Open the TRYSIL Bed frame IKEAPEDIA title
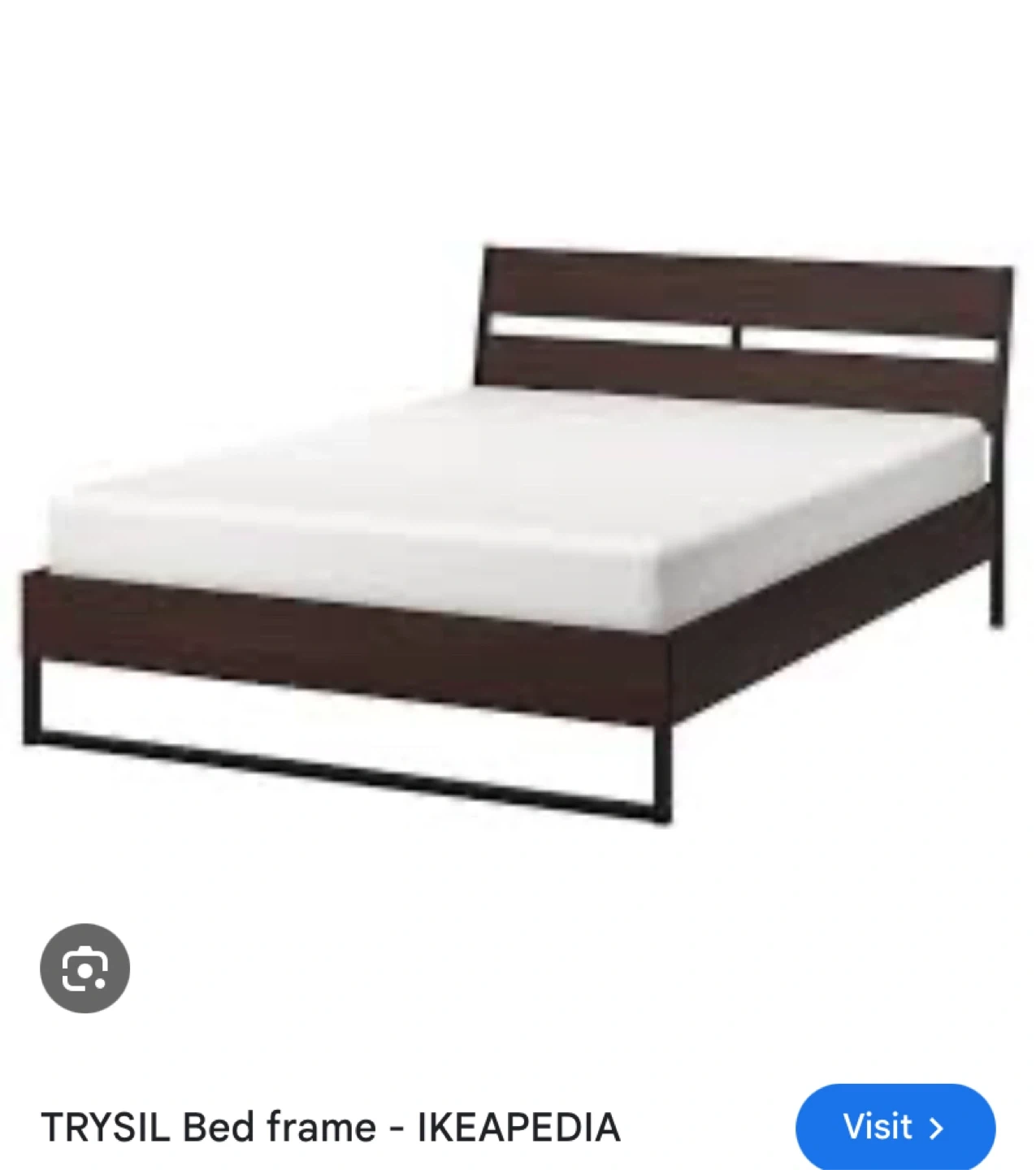This screenshot has height=1170, width=1036. (x=331, y=1128)
